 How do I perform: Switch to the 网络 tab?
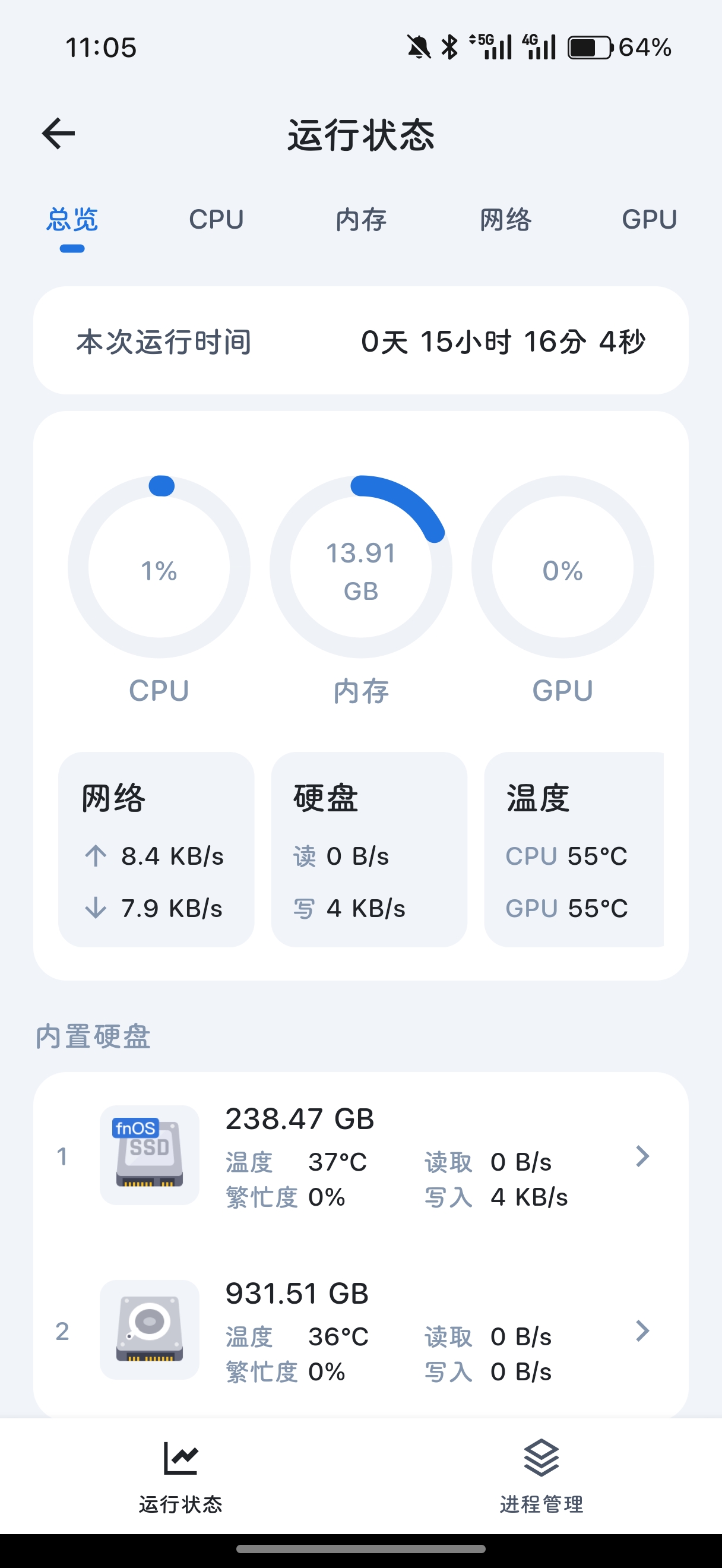pyautogui.click(x=505, y=220)
